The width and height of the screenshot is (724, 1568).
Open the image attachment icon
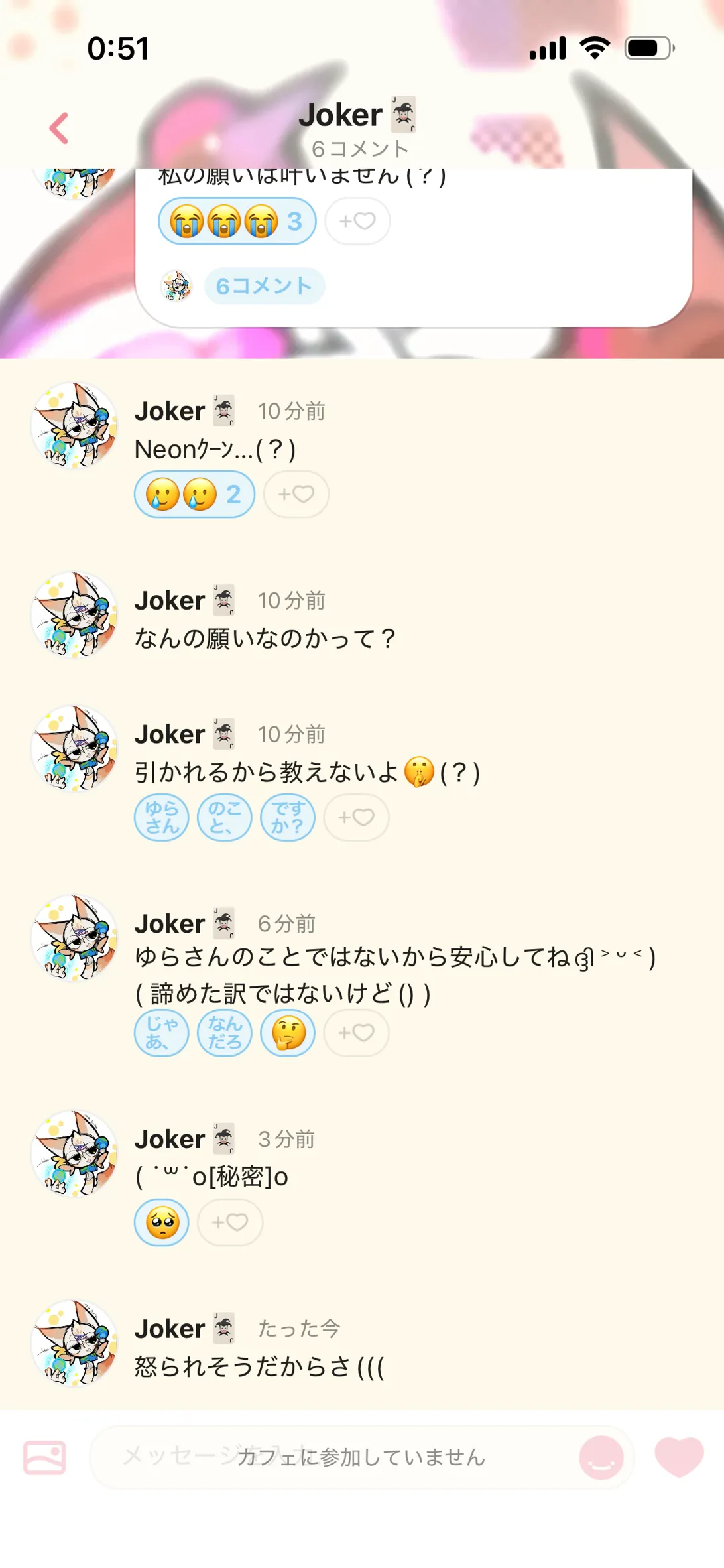[x=44, y=1457]
